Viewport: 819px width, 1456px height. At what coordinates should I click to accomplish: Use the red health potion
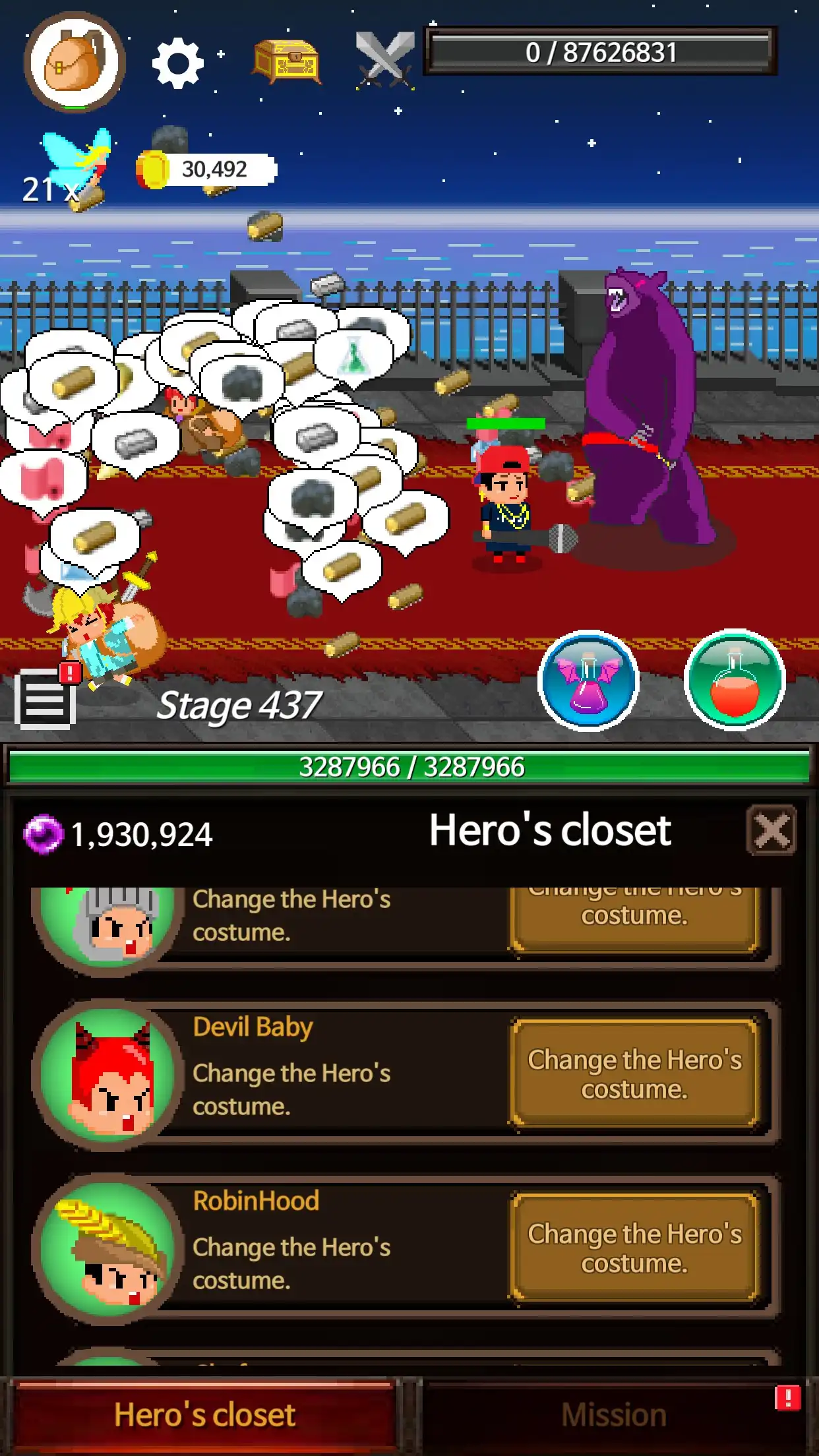click(735, 681)
